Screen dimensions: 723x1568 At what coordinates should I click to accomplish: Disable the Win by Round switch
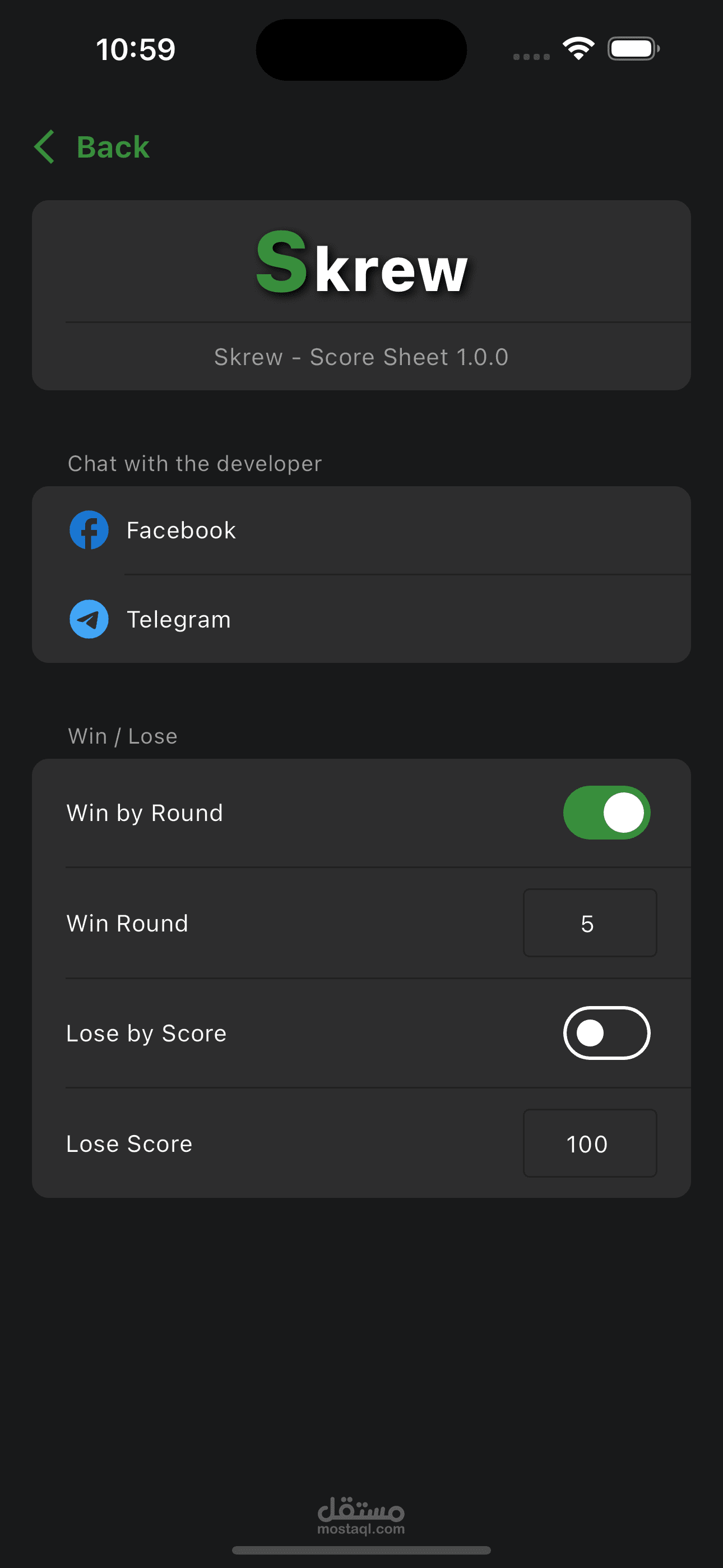pos(606,813)
